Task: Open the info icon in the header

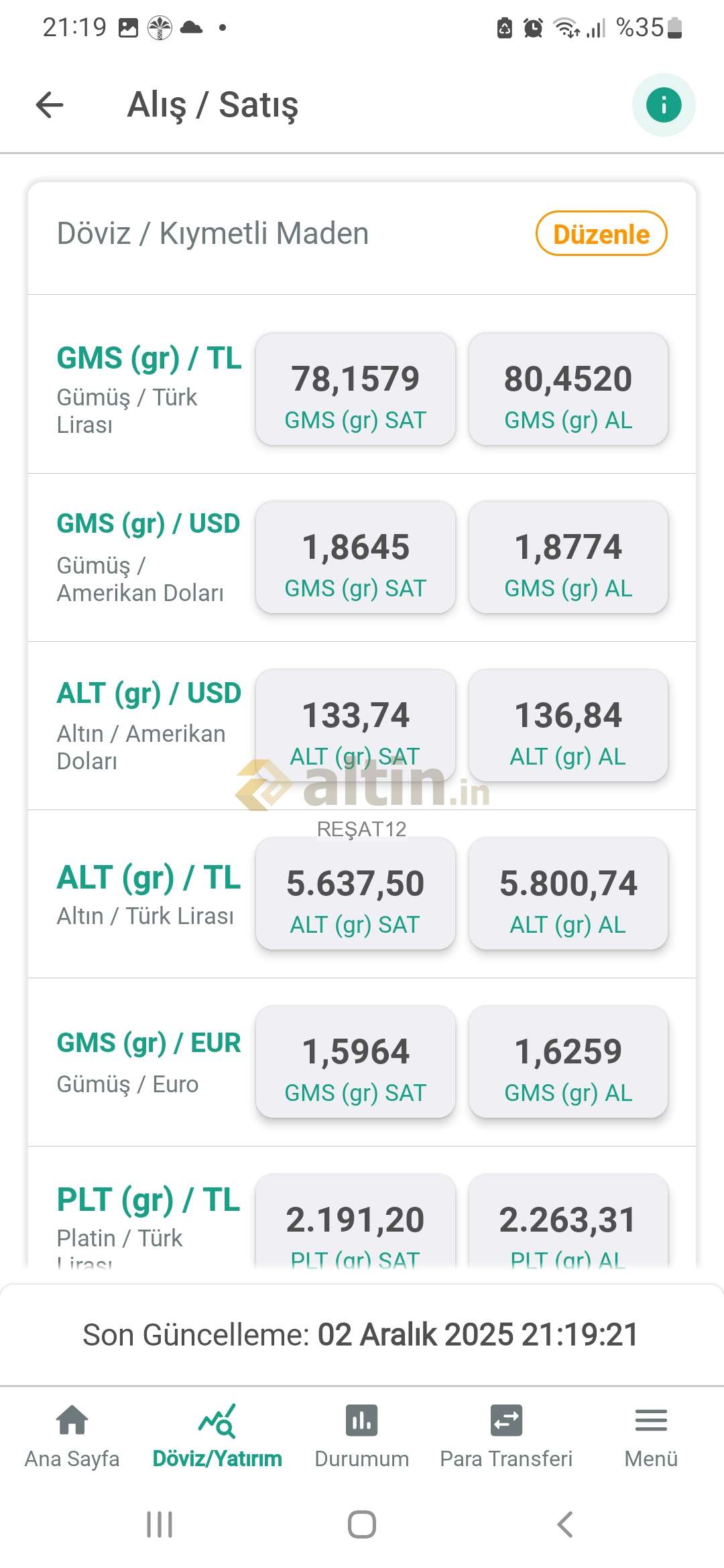Action: (x=663, y=105)
